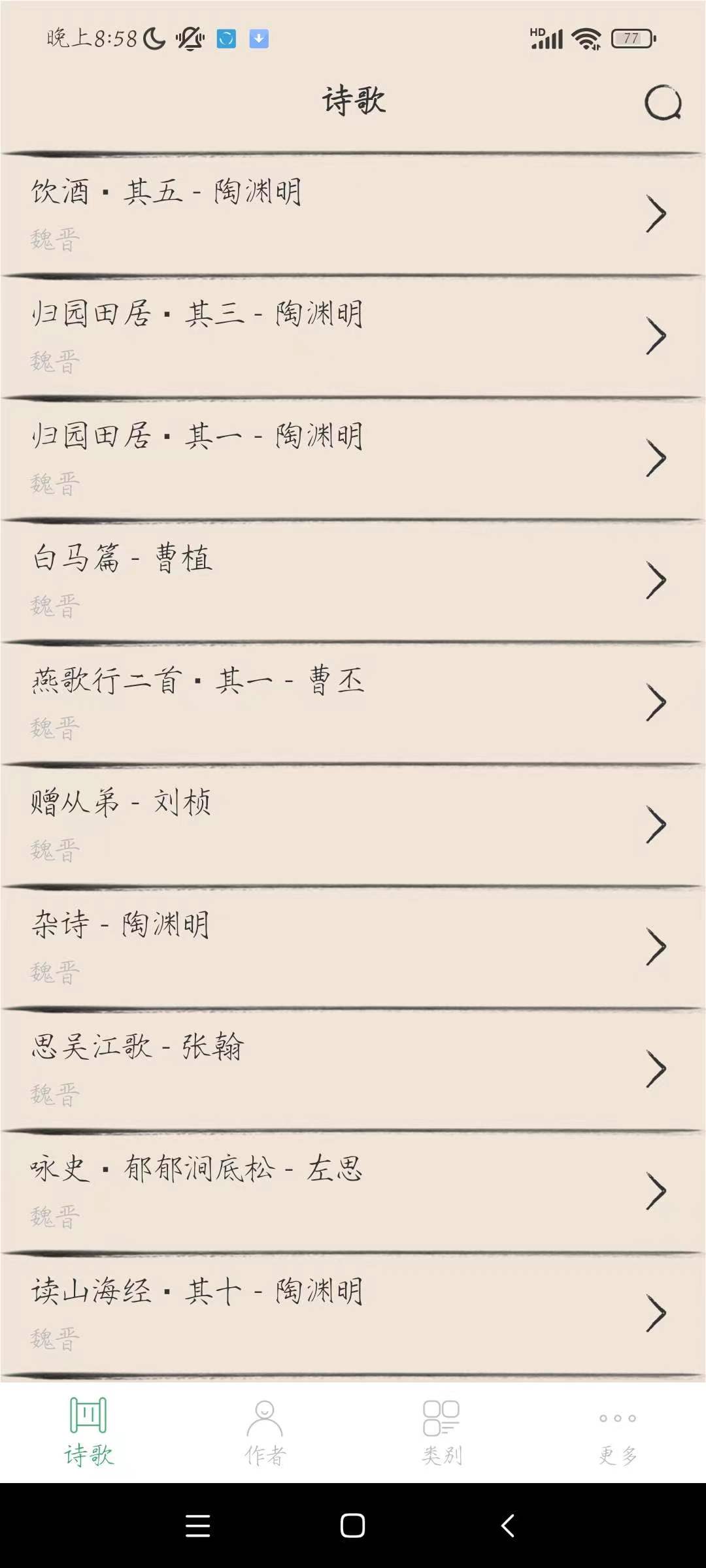Open 读山海经·其十 by 陶渊明
This screenshot has width=706, height=1568.
tap(353, 1314)
